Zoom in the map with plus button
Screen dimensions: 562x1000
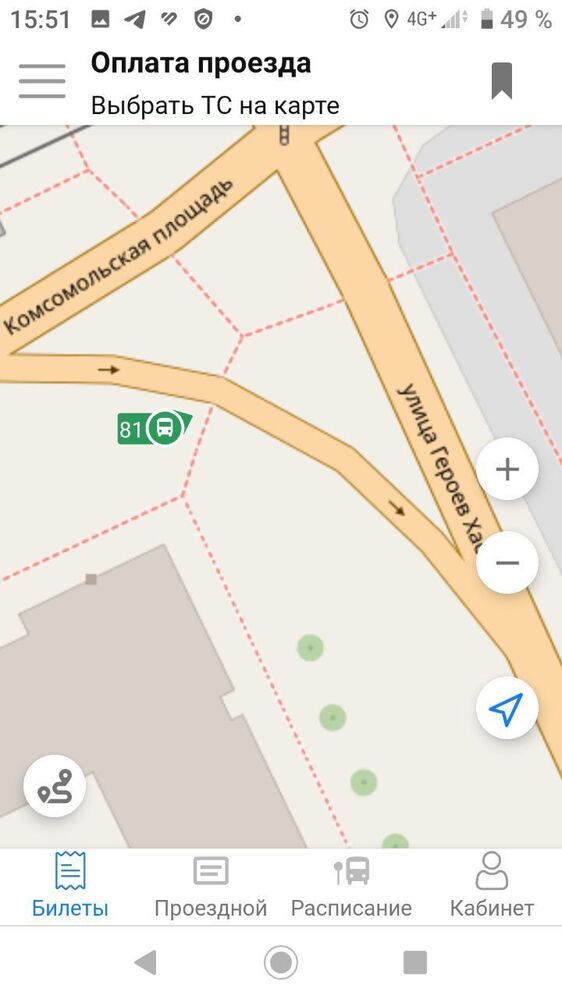click(x=507, y=469)
